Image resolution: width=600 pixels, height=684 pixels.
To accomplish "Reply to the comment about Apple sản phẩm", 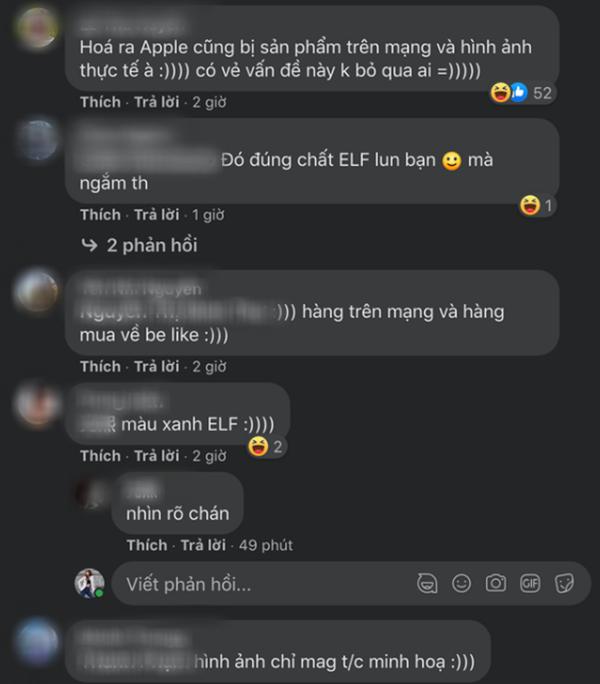I will 157,102.
